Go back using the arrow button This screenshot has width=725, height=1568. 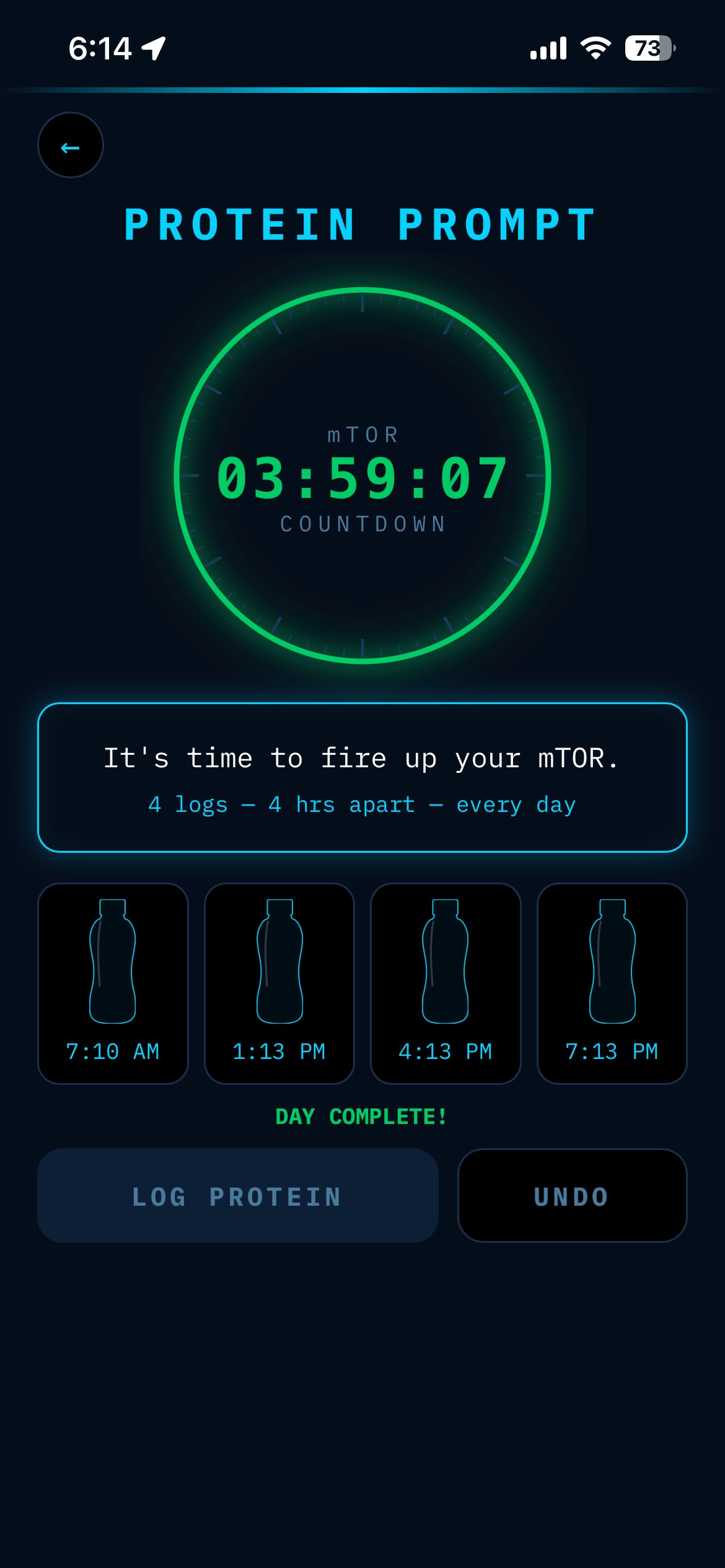tap(71, 146)
